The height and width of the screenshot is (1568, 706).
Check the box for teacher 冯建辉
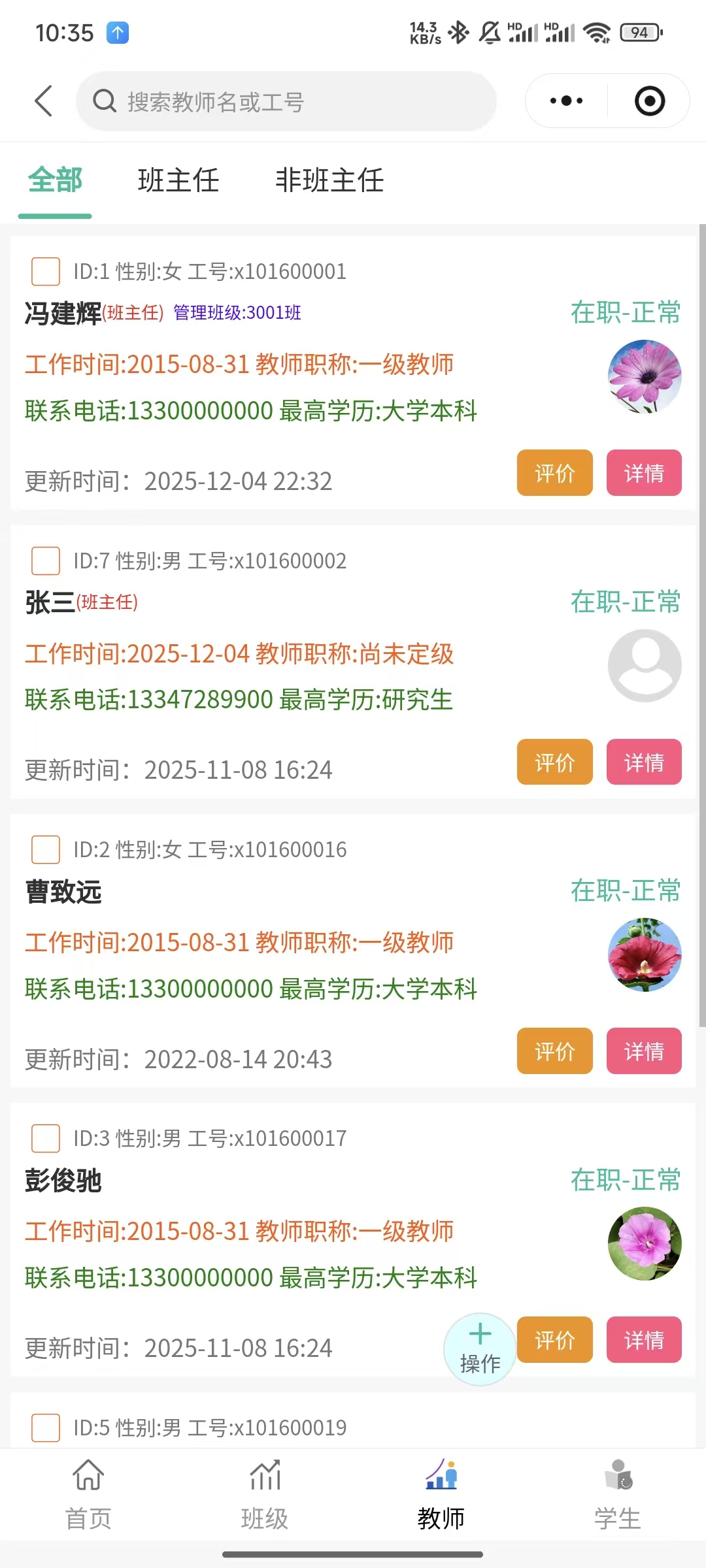(x=46, y=271)
